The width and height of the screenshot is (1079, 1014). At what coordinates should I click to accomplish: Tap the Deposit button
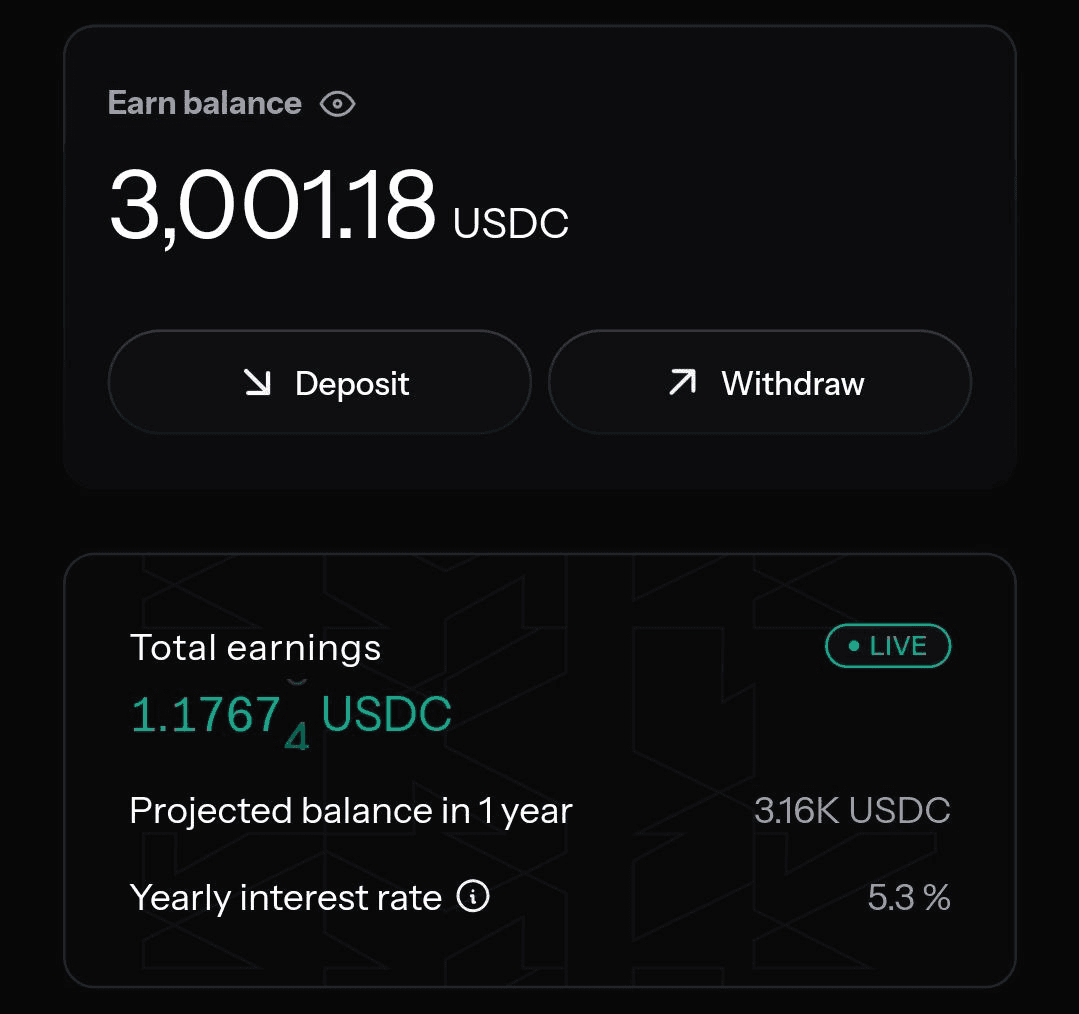pos(319,383)
